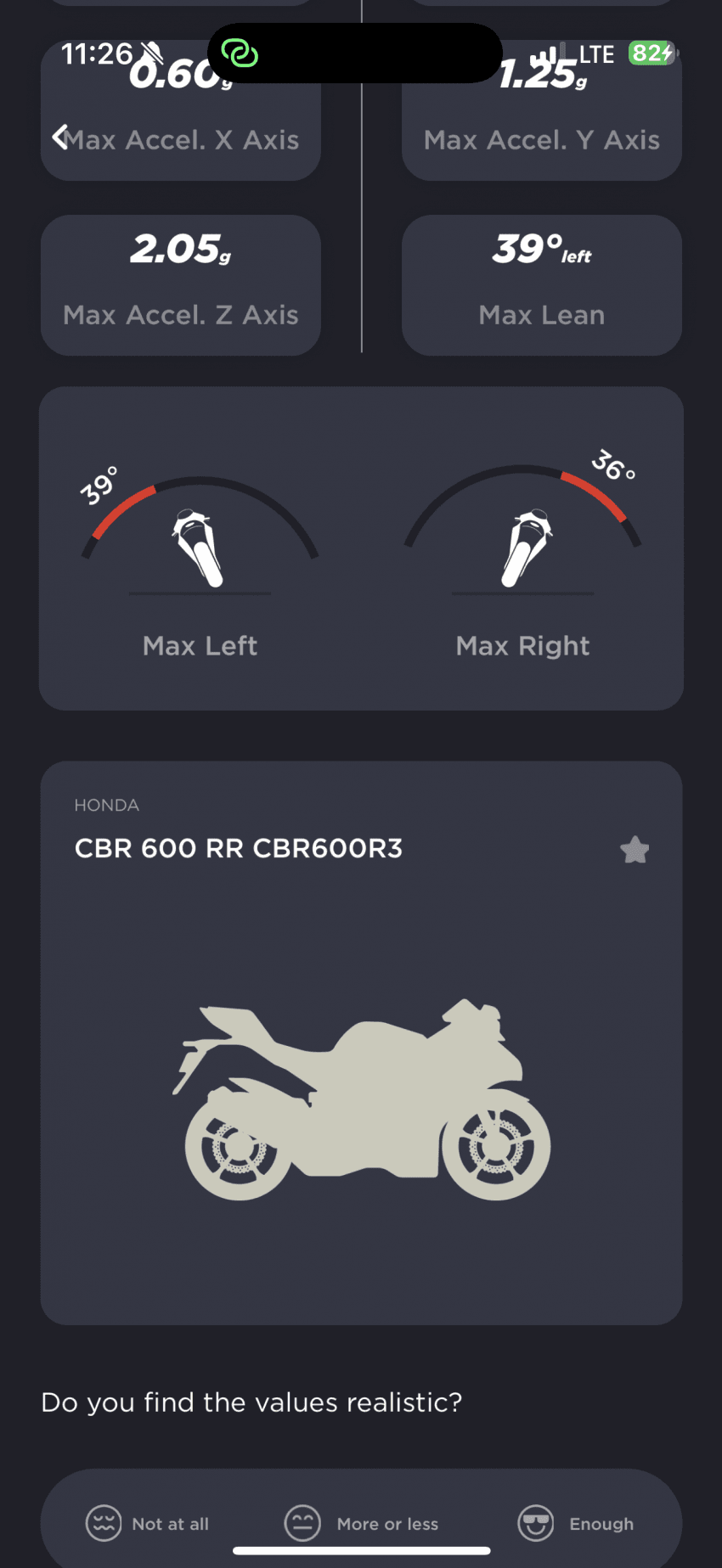Image resolution: width=722 pixels, height=1568 pixels.
Task: Select Not at all for values realism
Action: 148,1523
